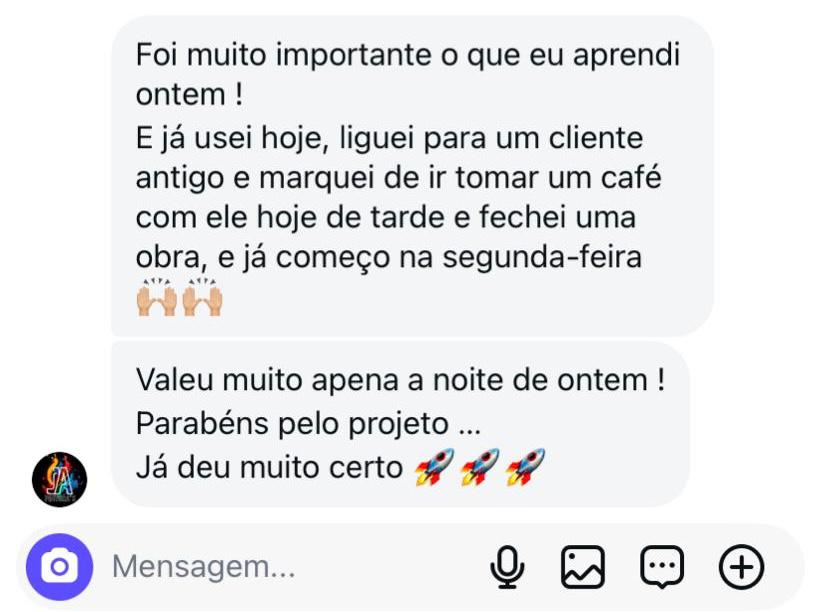
Task: Open the photo gallery picker
Action: click(582, 568)
